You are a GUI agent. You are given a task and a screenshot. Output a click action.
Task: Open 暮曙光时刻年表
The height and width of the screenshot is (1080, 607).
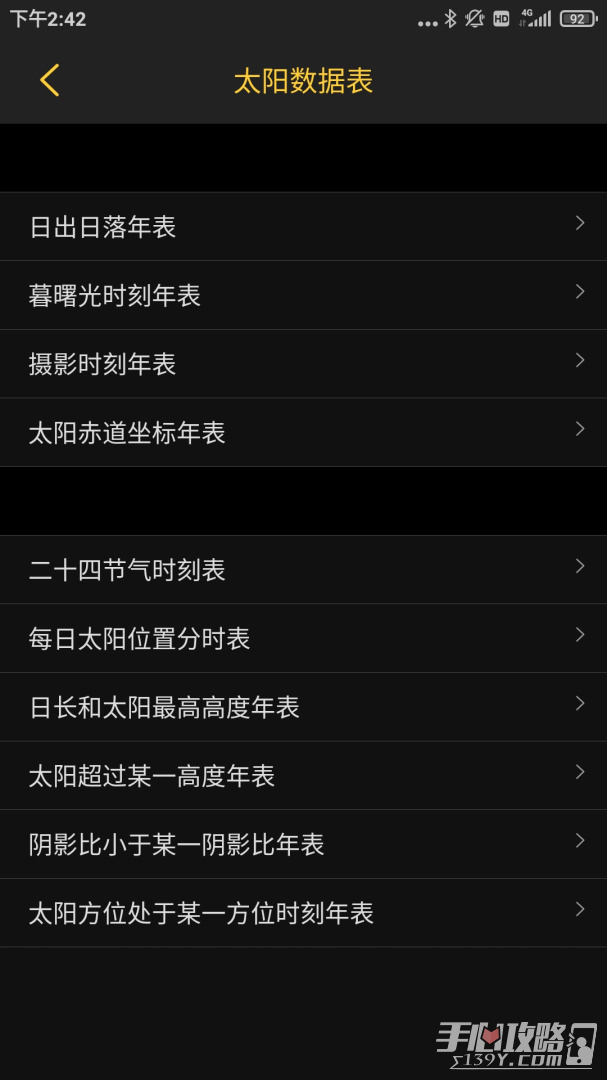click(x=303, y=295)
